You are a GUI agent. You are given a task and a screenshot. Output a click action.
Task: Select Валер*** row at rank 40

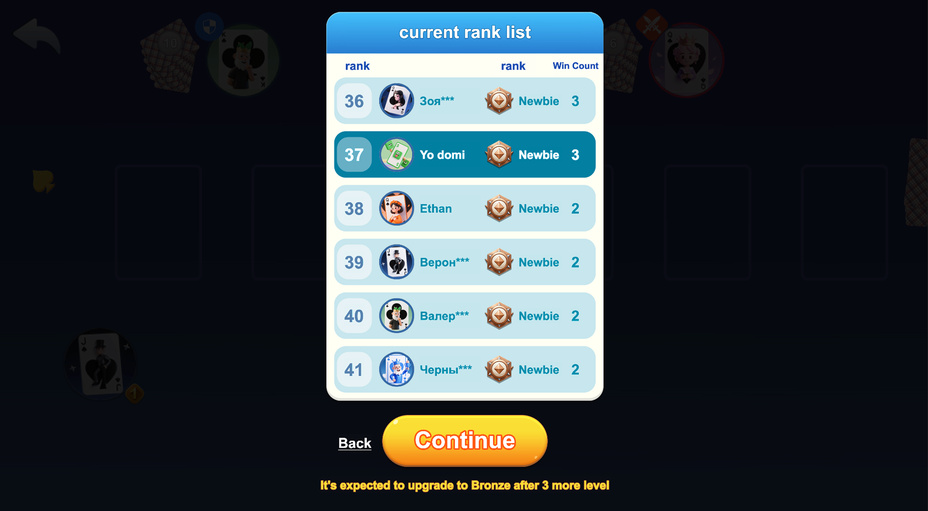465,316
